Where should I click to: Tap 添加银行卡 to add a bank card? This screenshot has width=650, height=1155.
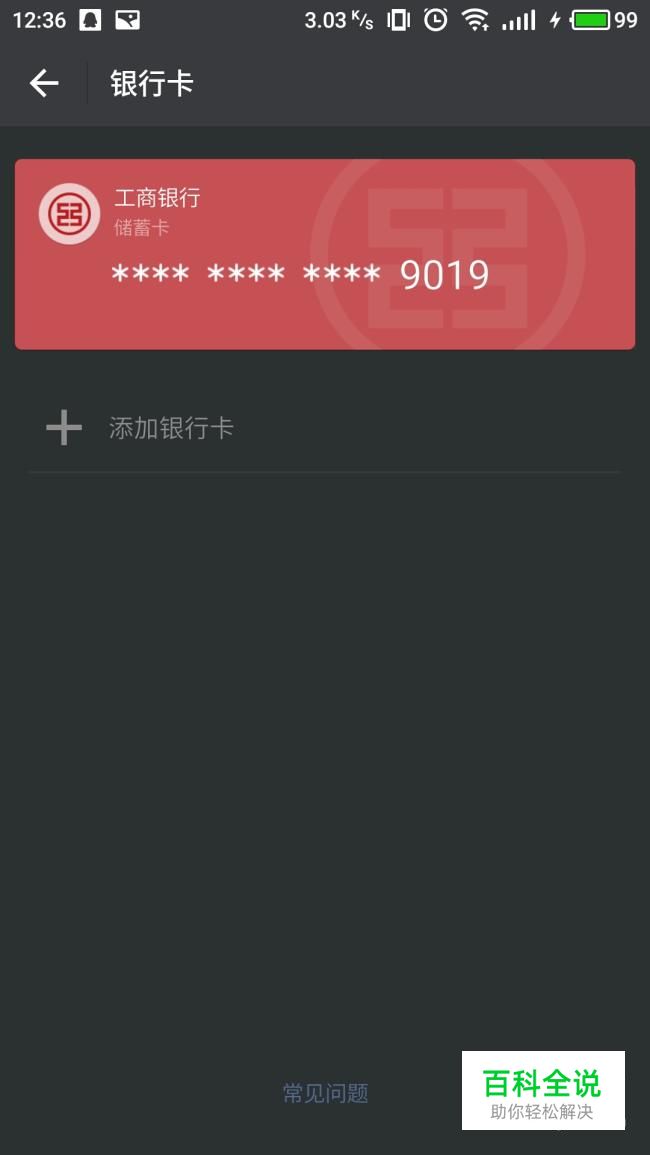[x=325, y=428]
